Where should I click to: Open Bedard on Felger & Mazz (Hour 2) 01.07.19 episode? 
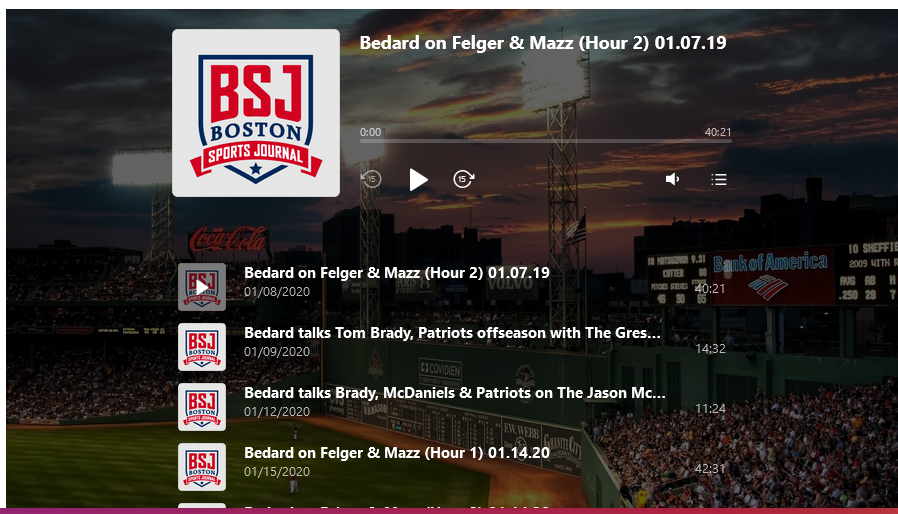397,273
